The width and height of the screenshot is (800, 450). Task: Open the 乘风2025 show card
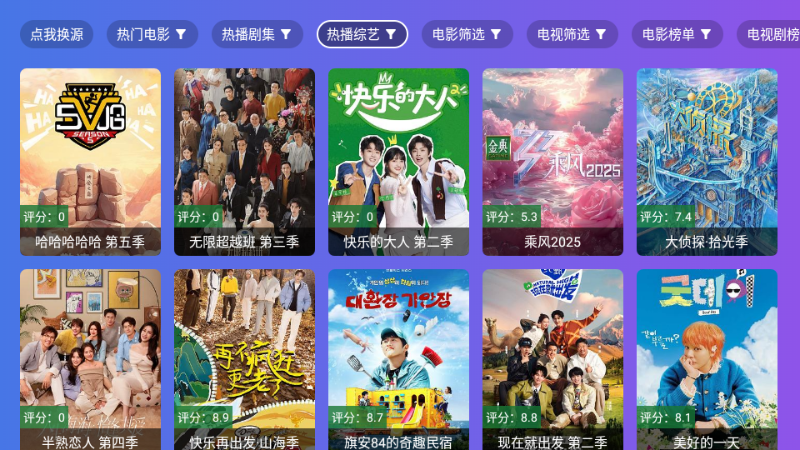coord(552,160)
